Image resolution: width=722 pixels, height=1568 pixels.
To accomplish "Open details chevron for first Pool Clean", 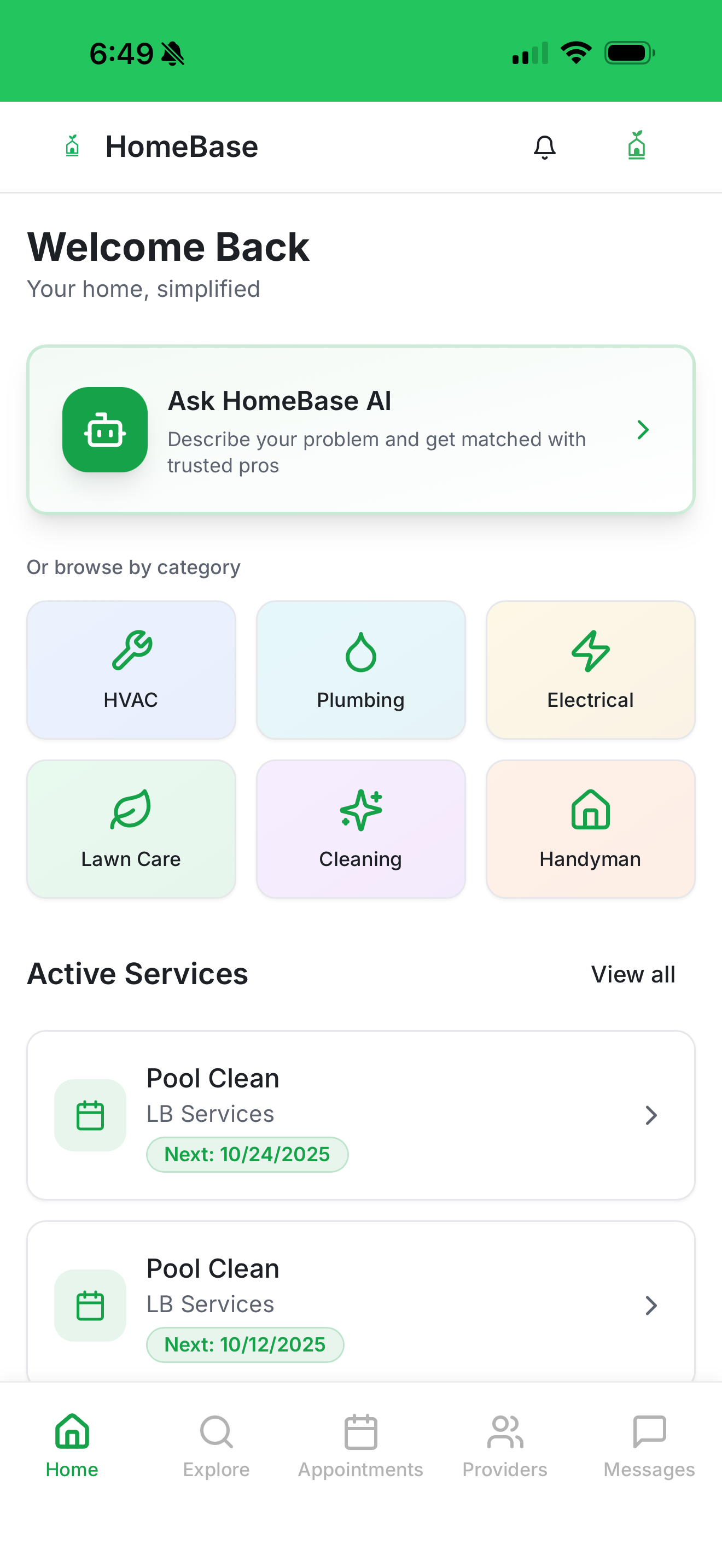I will 651,1116.
